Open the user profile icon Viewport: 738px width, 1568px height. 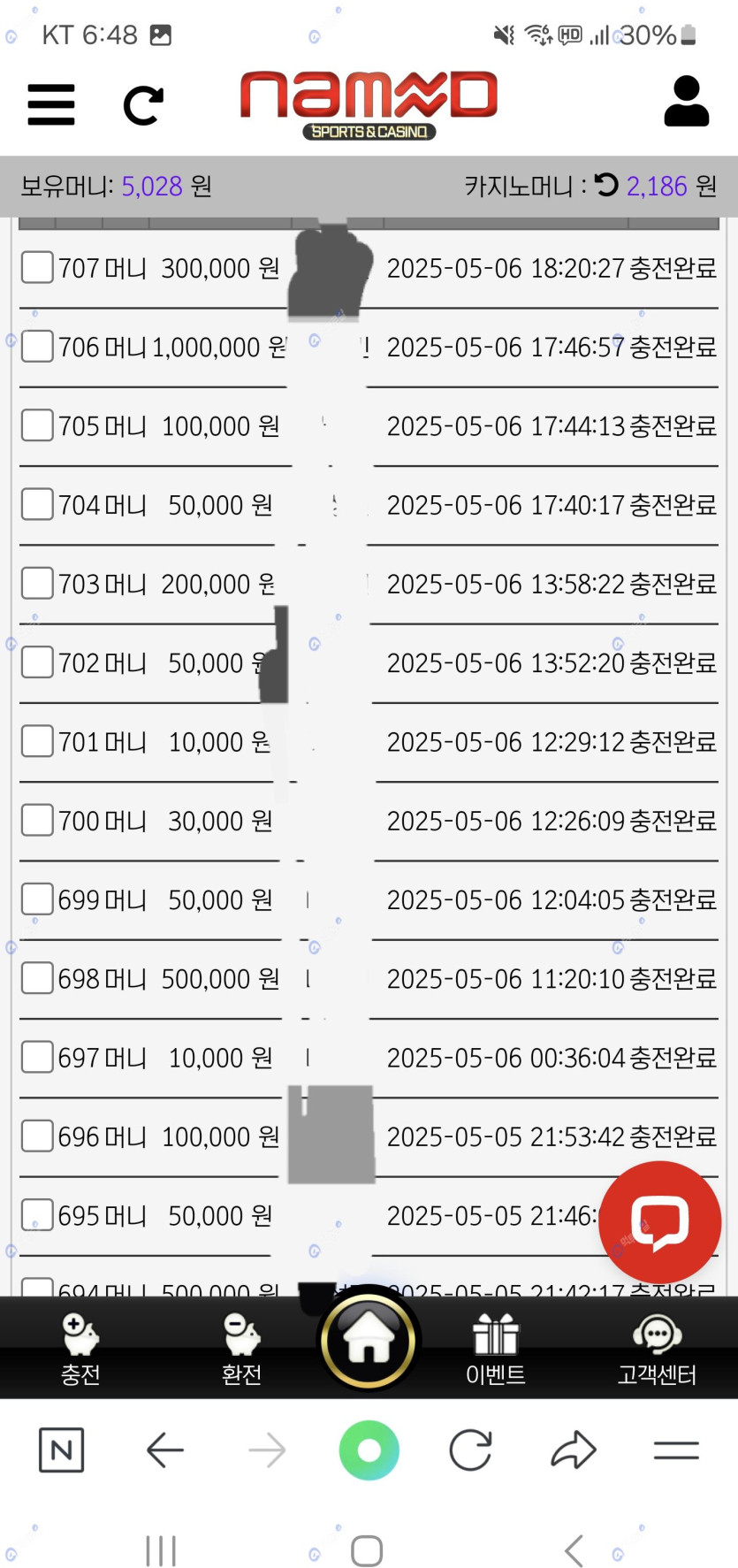[686, 102]
